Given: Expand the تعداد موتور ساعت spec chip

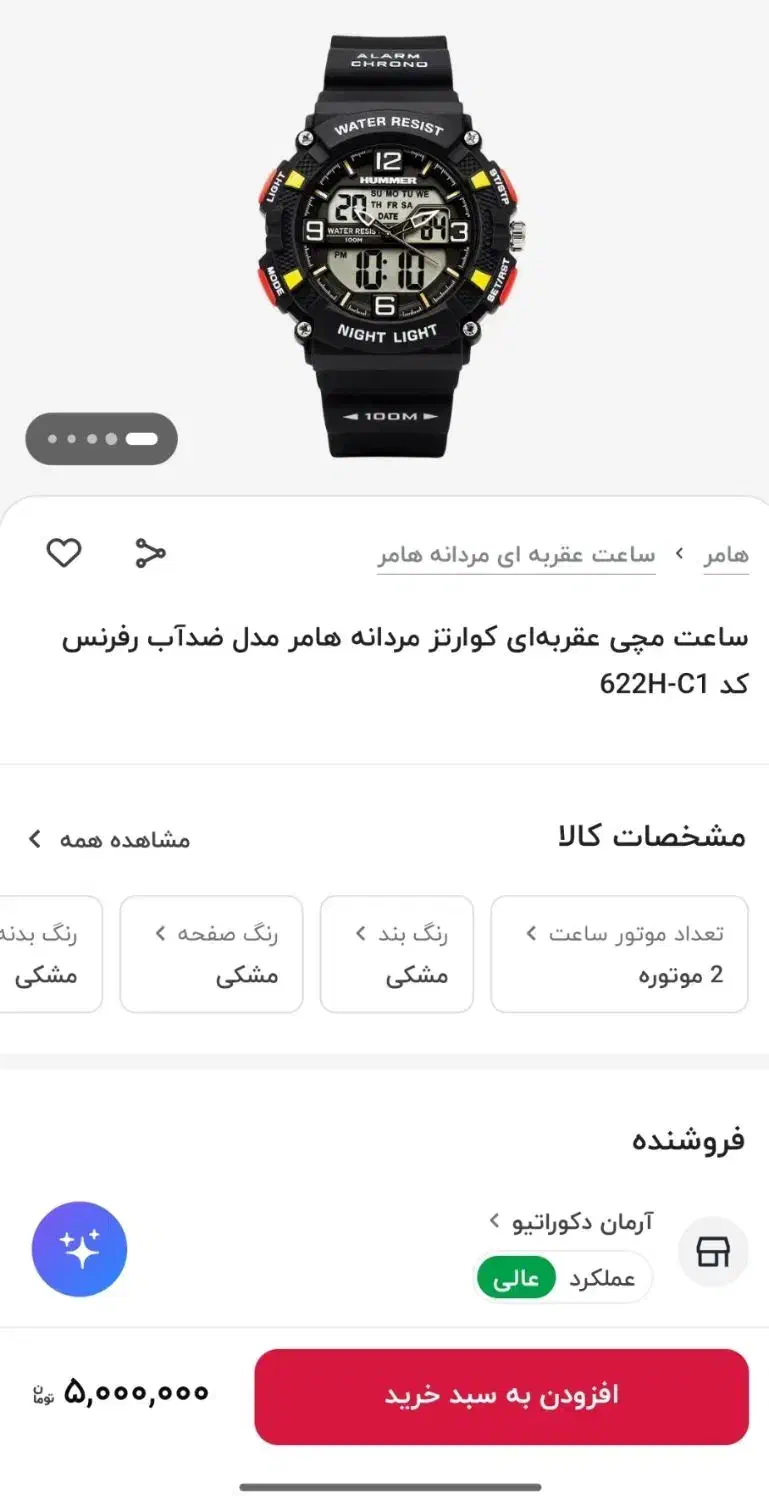Looking at the screenshot, I should (618, 953).
